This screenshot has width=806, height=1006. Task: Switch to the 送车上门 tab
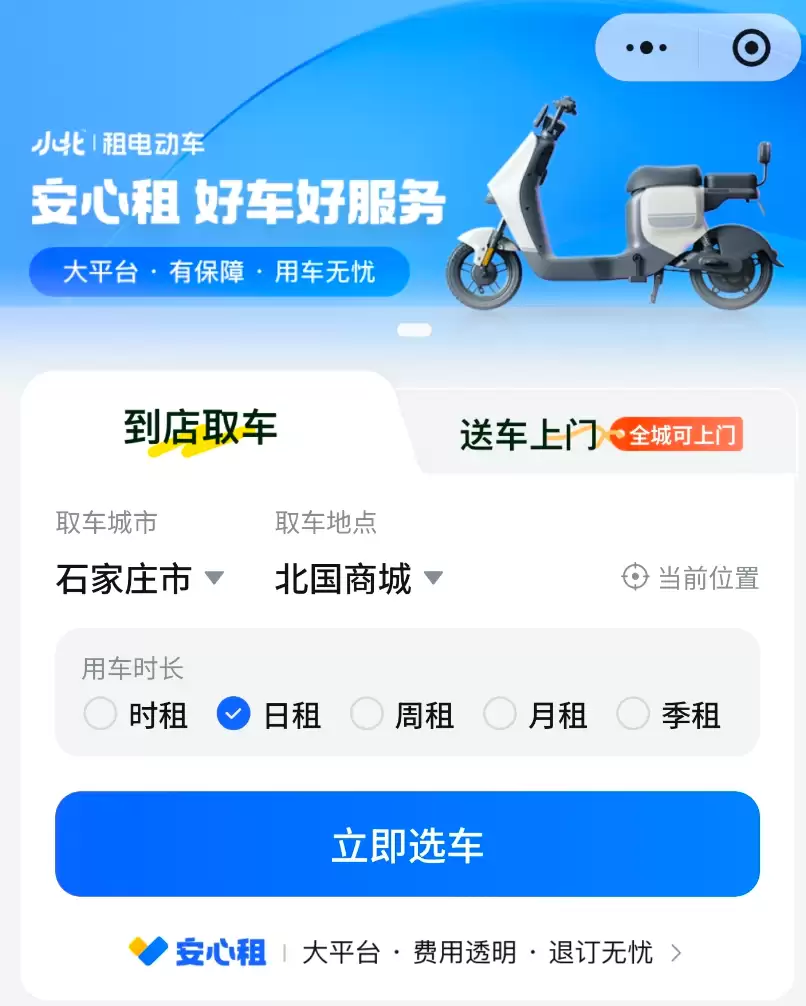pyautogui.click(x=530, y=435)
